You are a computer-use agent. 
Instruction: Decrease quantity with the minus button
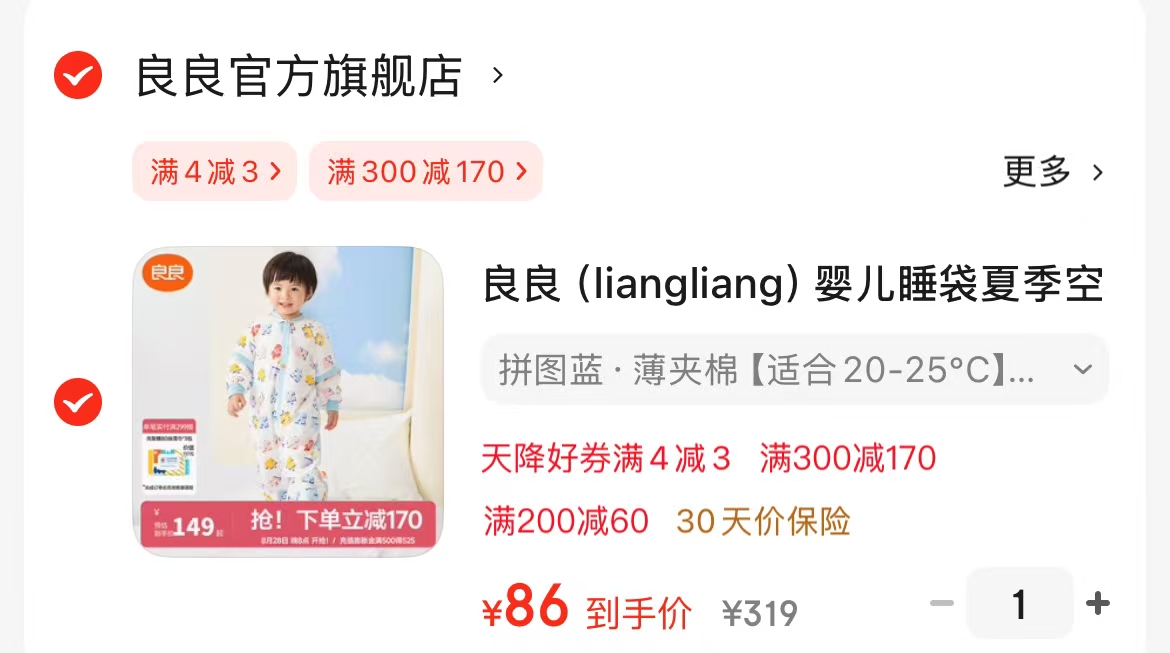point(941,604)
